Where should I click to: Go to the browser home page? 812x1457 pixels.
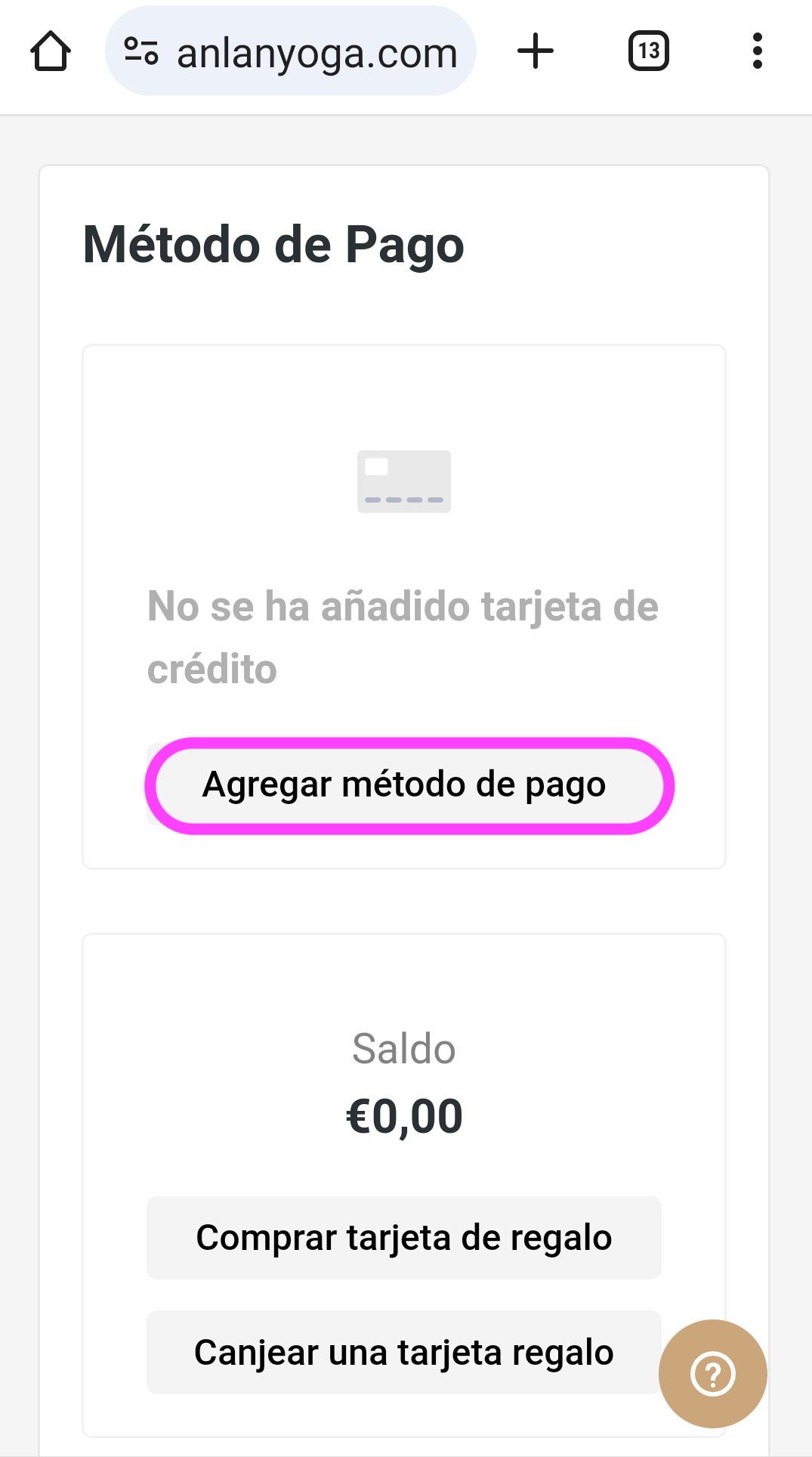pyautogui.click(x=51, y=51)
